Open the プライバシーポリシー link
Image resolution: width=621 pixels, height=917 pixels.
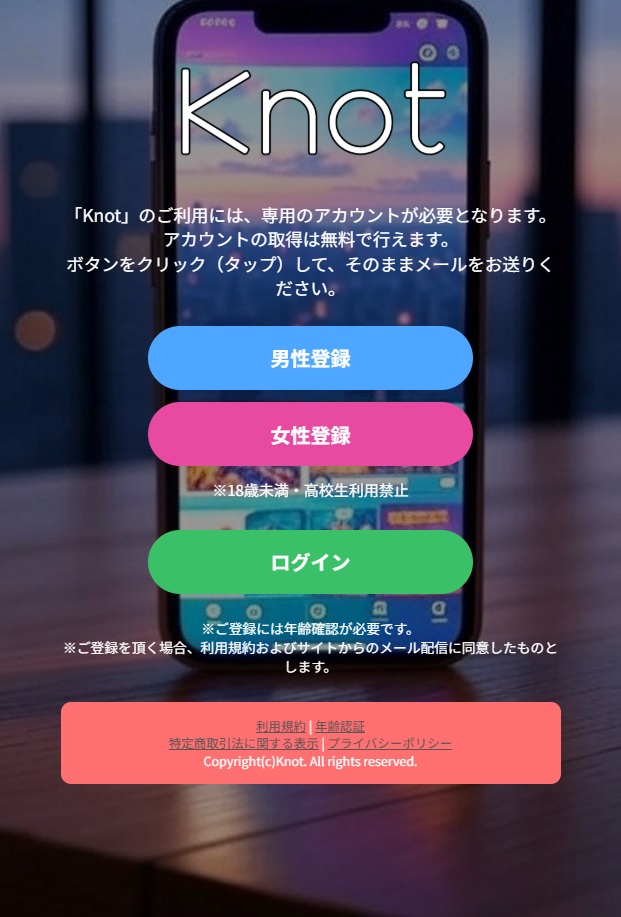pos(390,744)
